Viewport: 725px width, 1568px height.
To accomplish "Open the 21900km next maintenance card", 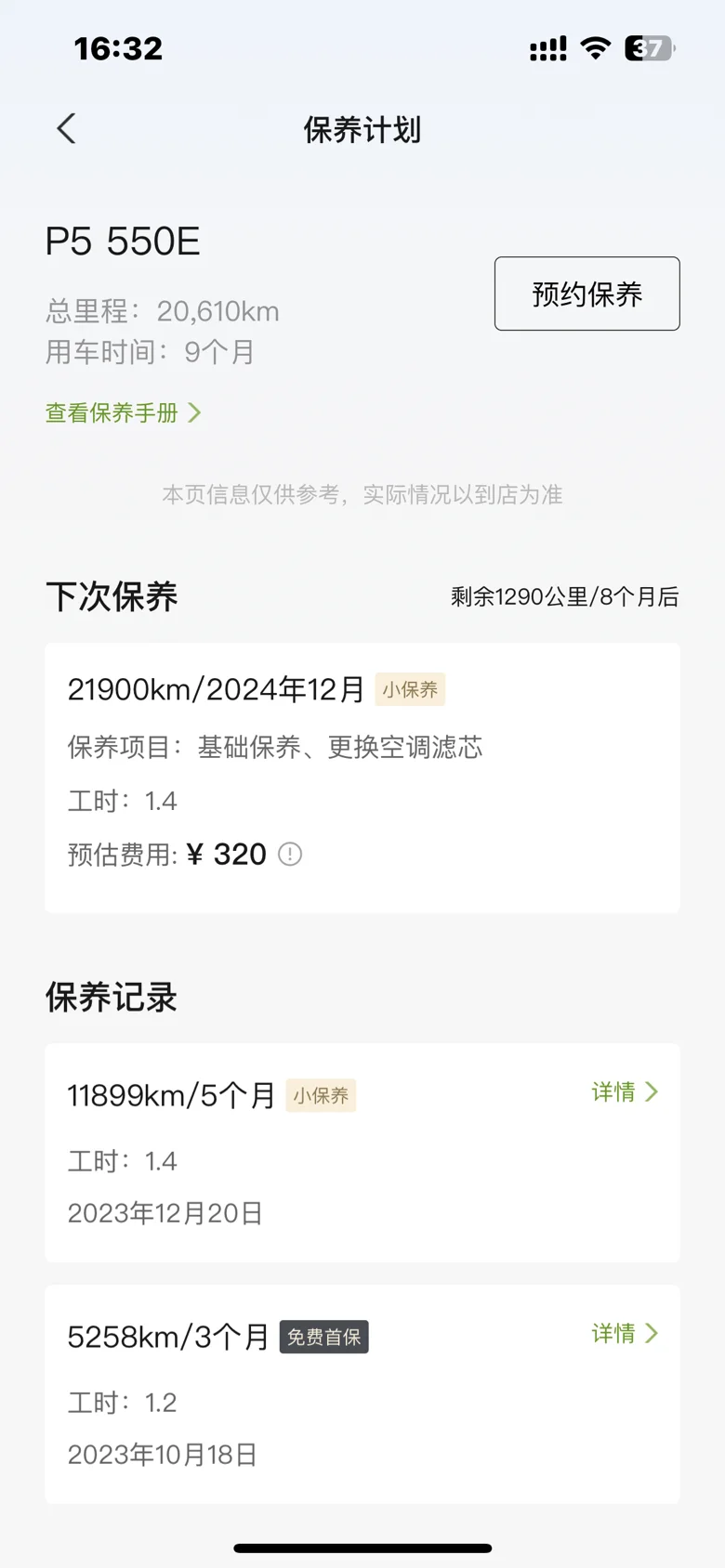I will tap(362, 777).
